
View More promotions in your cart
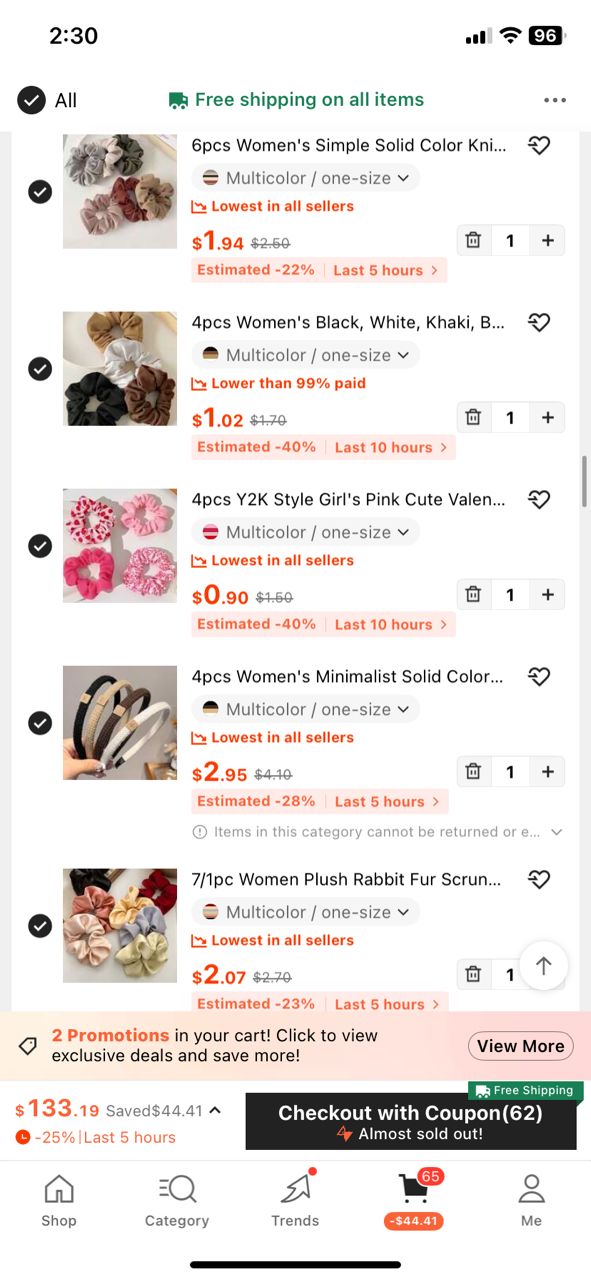coord(520,1046)
